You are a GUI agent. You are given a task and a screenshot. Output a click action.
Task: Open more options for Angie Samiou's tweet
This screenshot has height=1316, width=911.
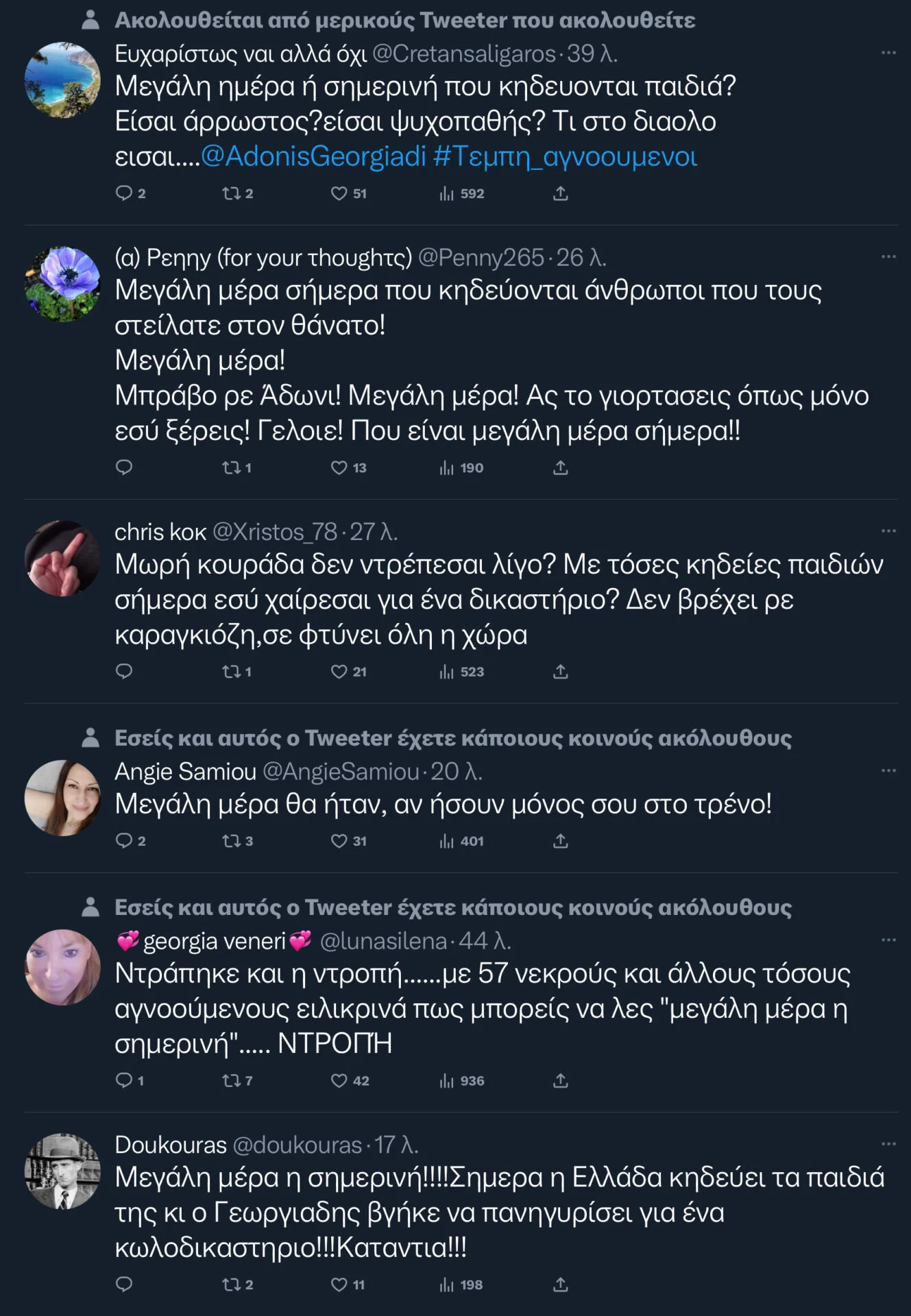[x=888, y=770]
